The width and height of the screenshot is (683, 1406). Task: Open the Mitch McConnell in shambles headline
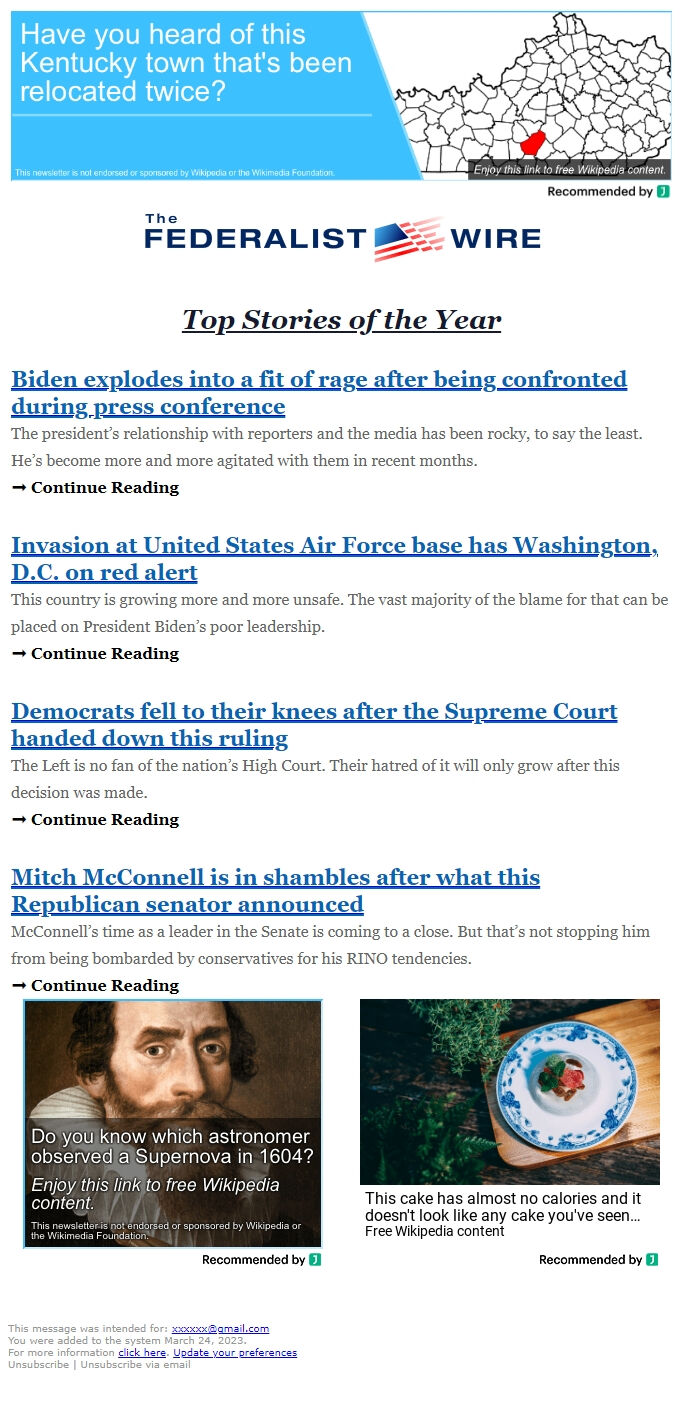(275, 891)
